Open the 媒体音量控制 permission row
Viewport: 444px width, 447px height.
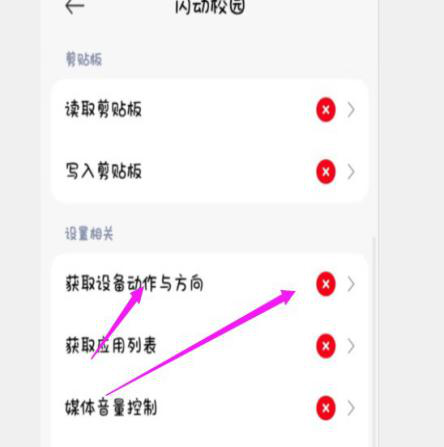point(210,408)
